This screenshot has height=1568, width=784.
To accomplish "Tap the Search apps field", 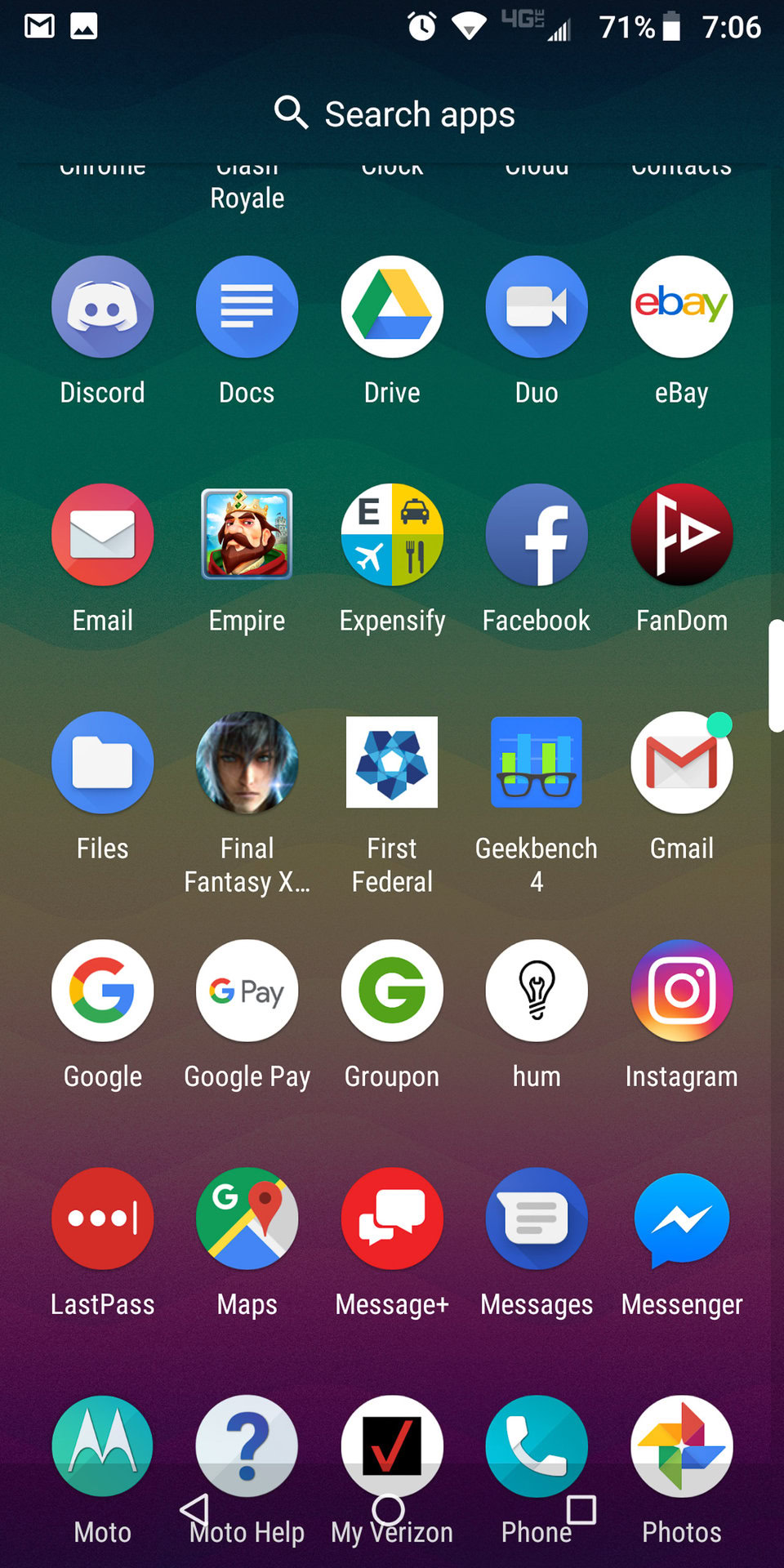I will point(394,114).
